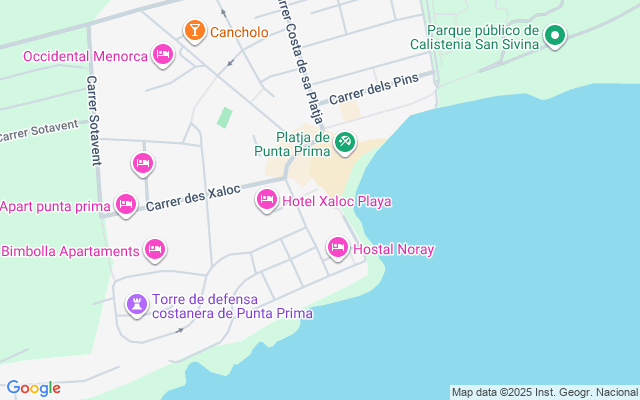Select the Bimbolla Apartaments pin

(x=155, y=250)
